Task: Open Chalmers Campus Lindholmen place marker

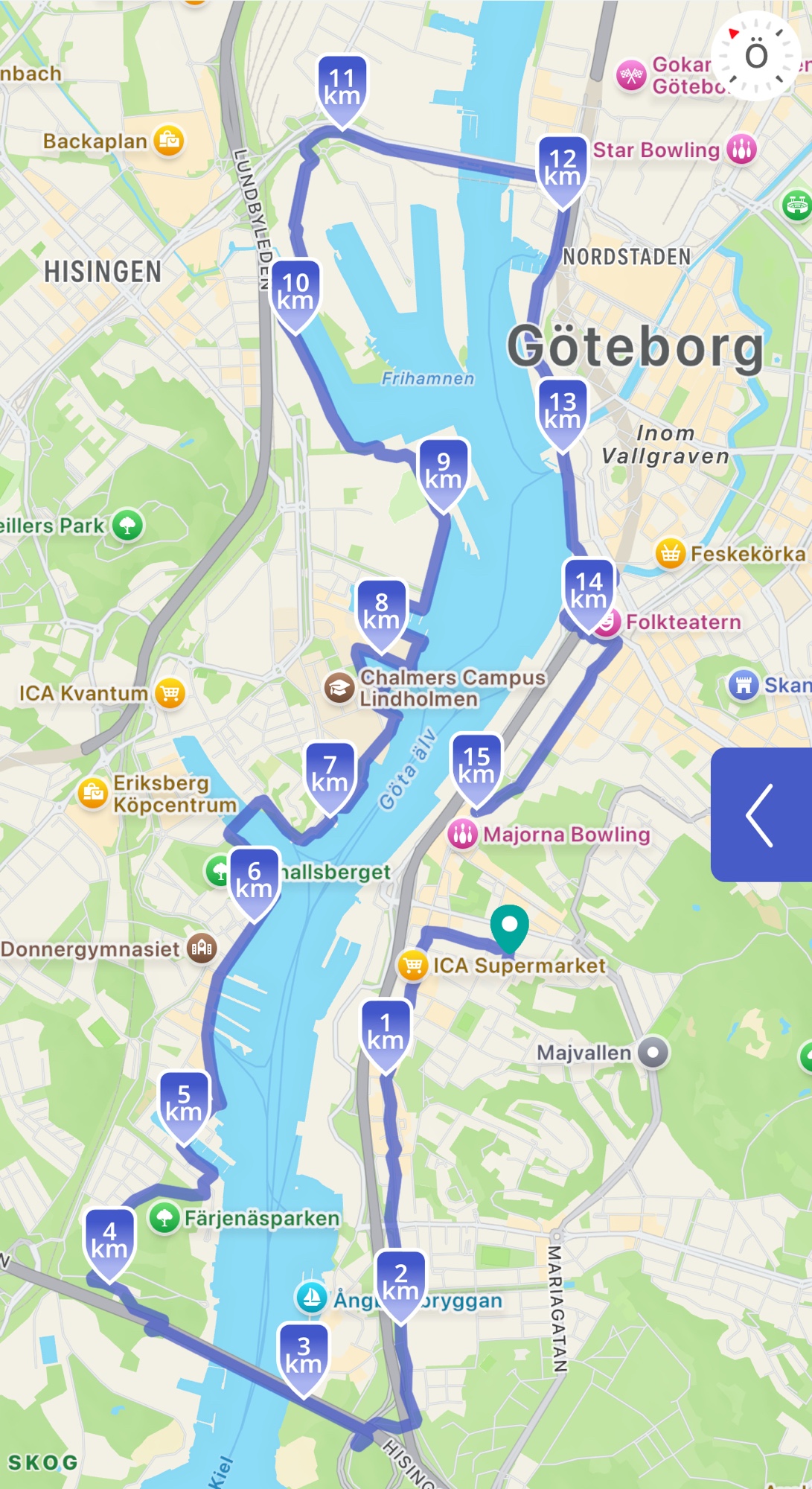Action: [339, 688]
